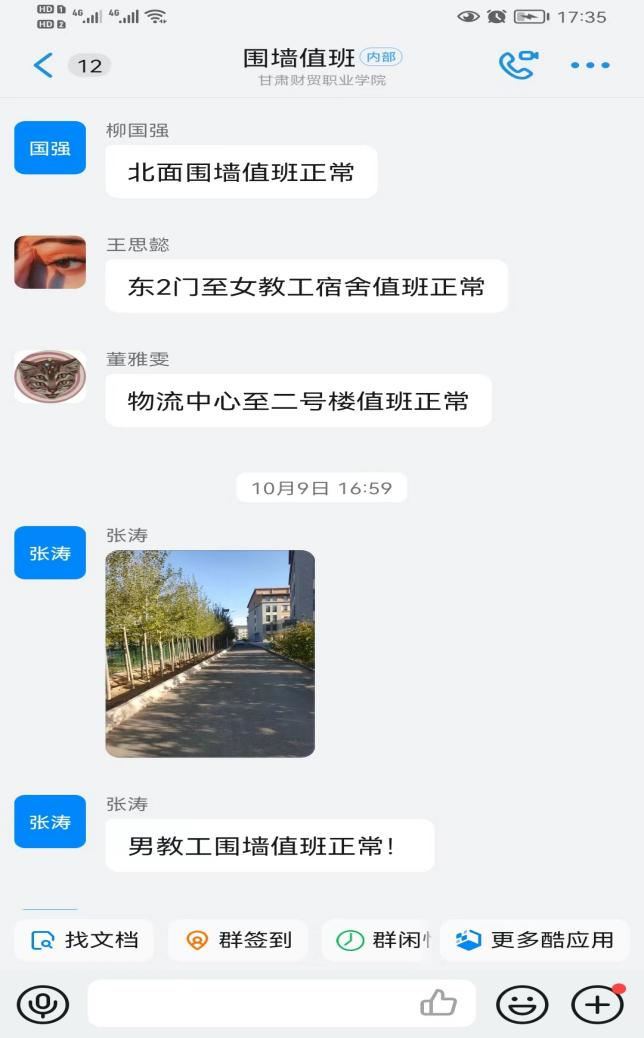Go back to the chat list
This screenshot has height=1038, width=644.
43,66
